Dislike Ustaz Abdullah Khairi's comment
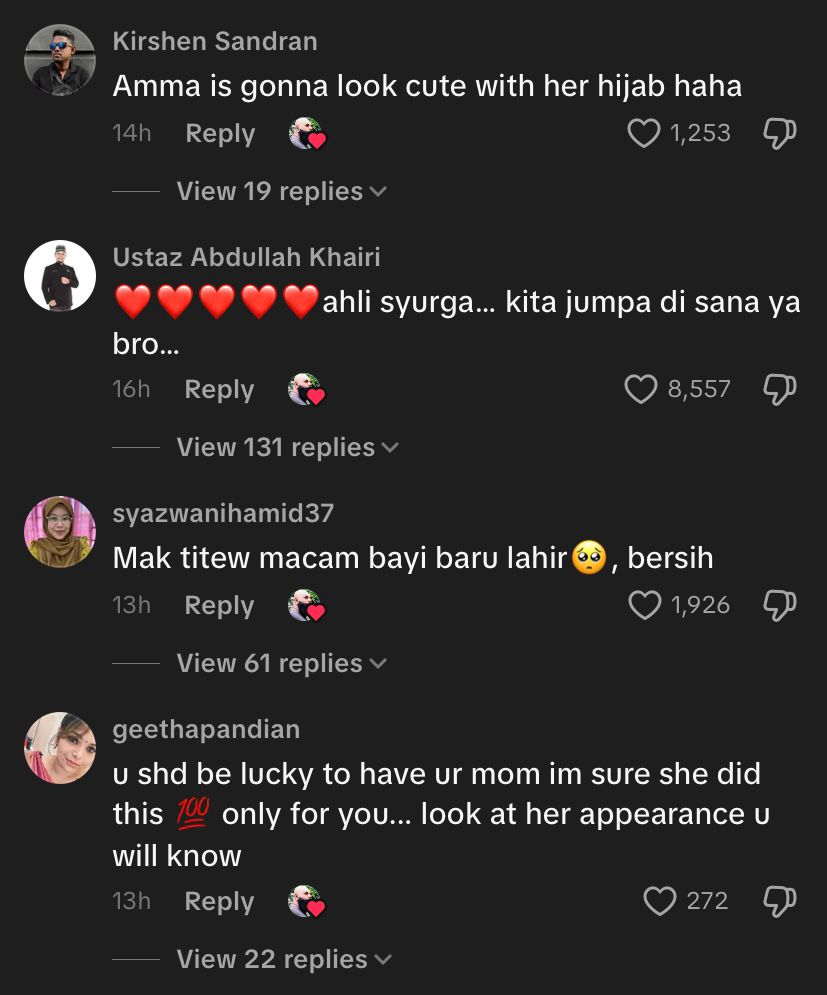This screenshot has width=827, height=995. coord(779,389)
